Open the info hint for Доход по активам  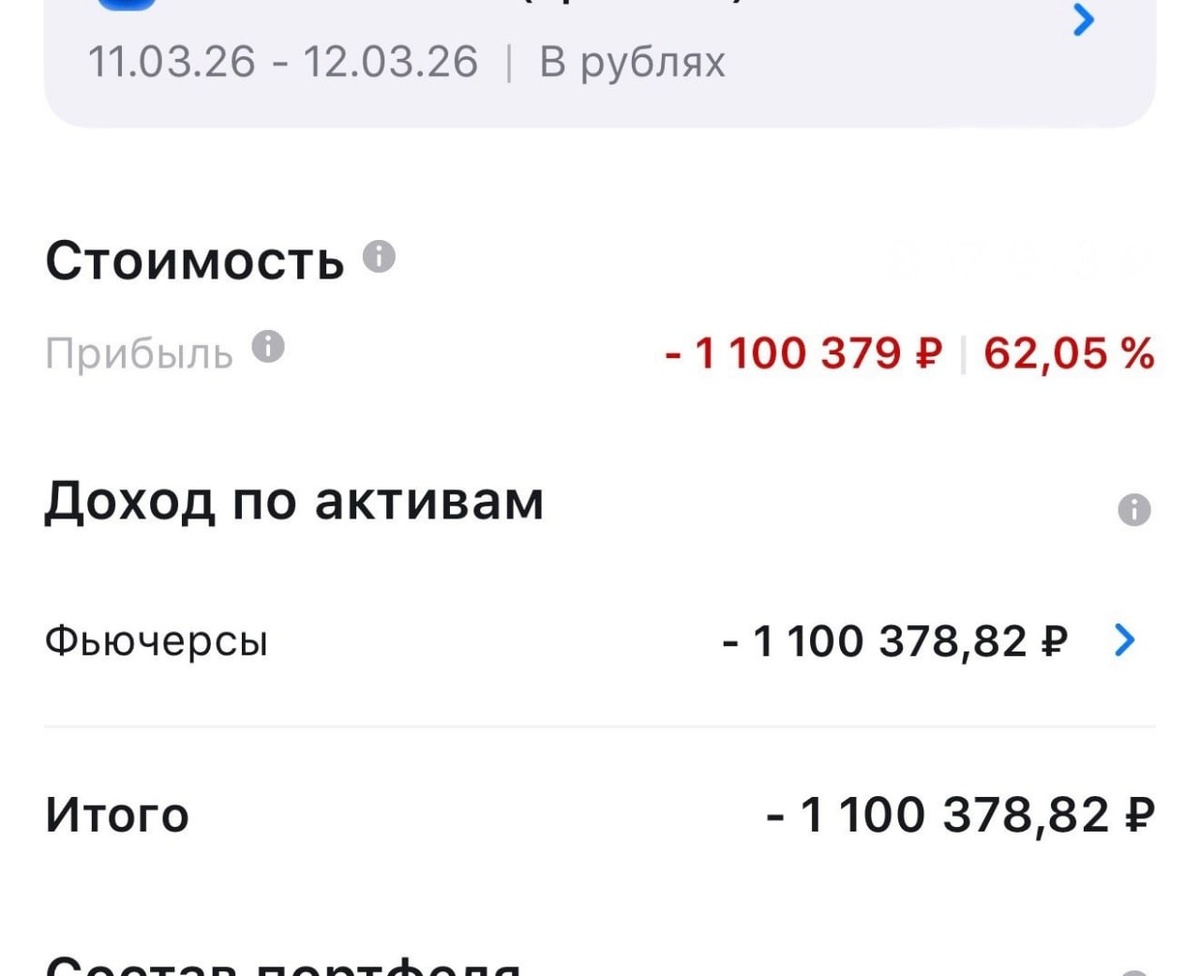tap(1134, 510)
